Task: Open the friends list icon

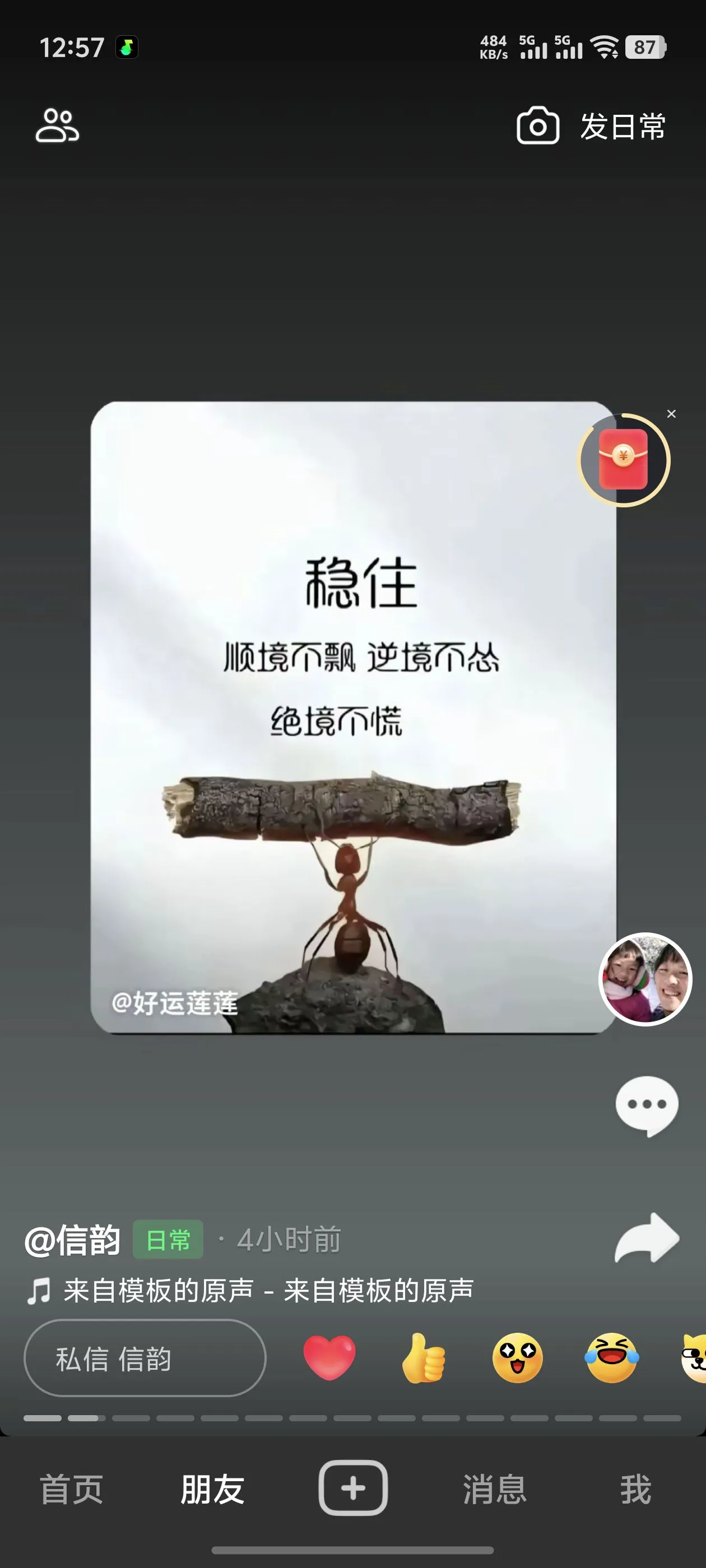Action: 57,125
